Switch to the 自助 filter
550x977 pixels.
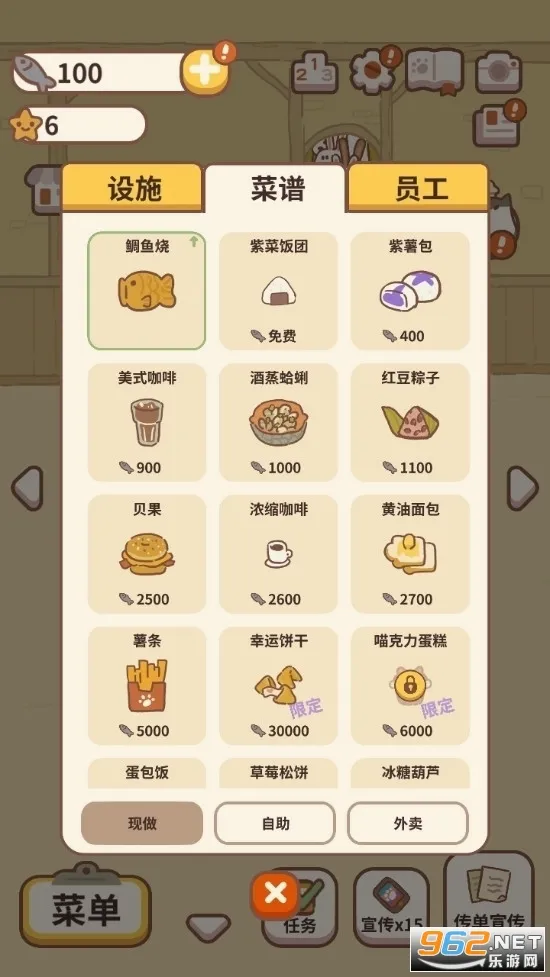(x=275, y=823)
